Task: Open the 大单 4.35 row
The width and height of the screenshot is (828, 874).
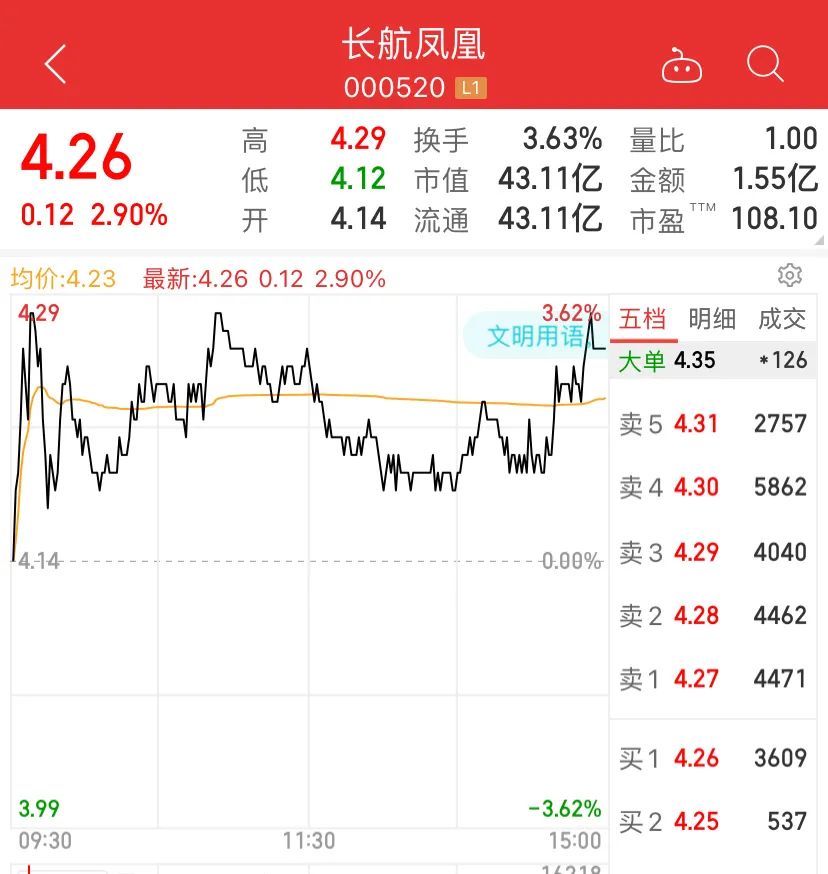Action: 712,360
